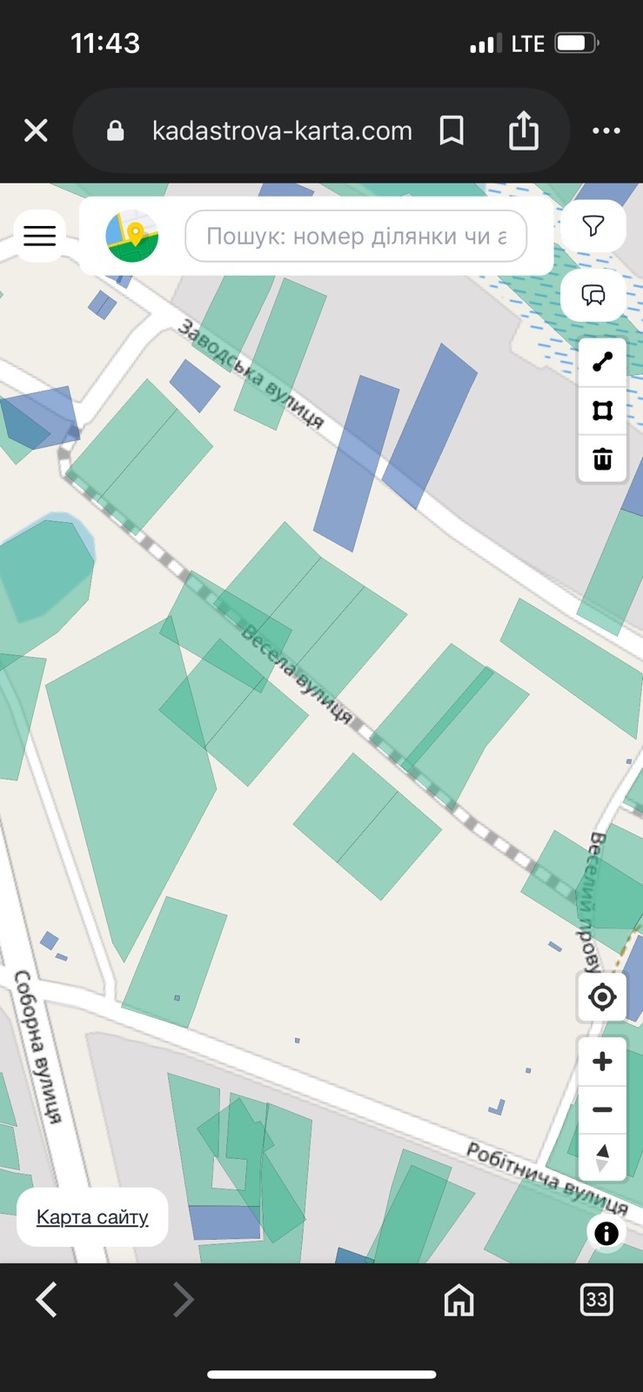Go to the browser home page

click(459, 1300)
